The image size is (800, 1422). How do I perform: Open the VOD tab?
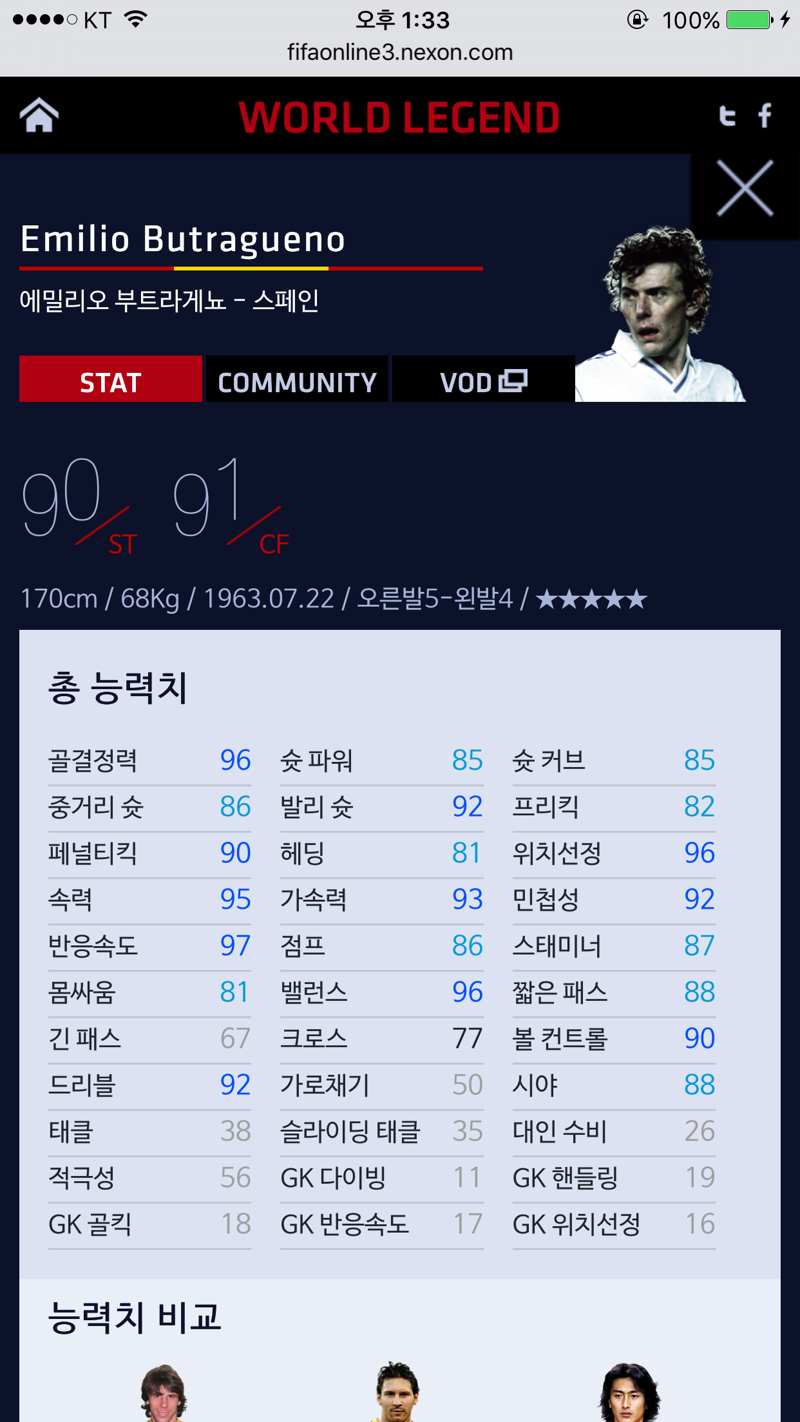(483, 381)
